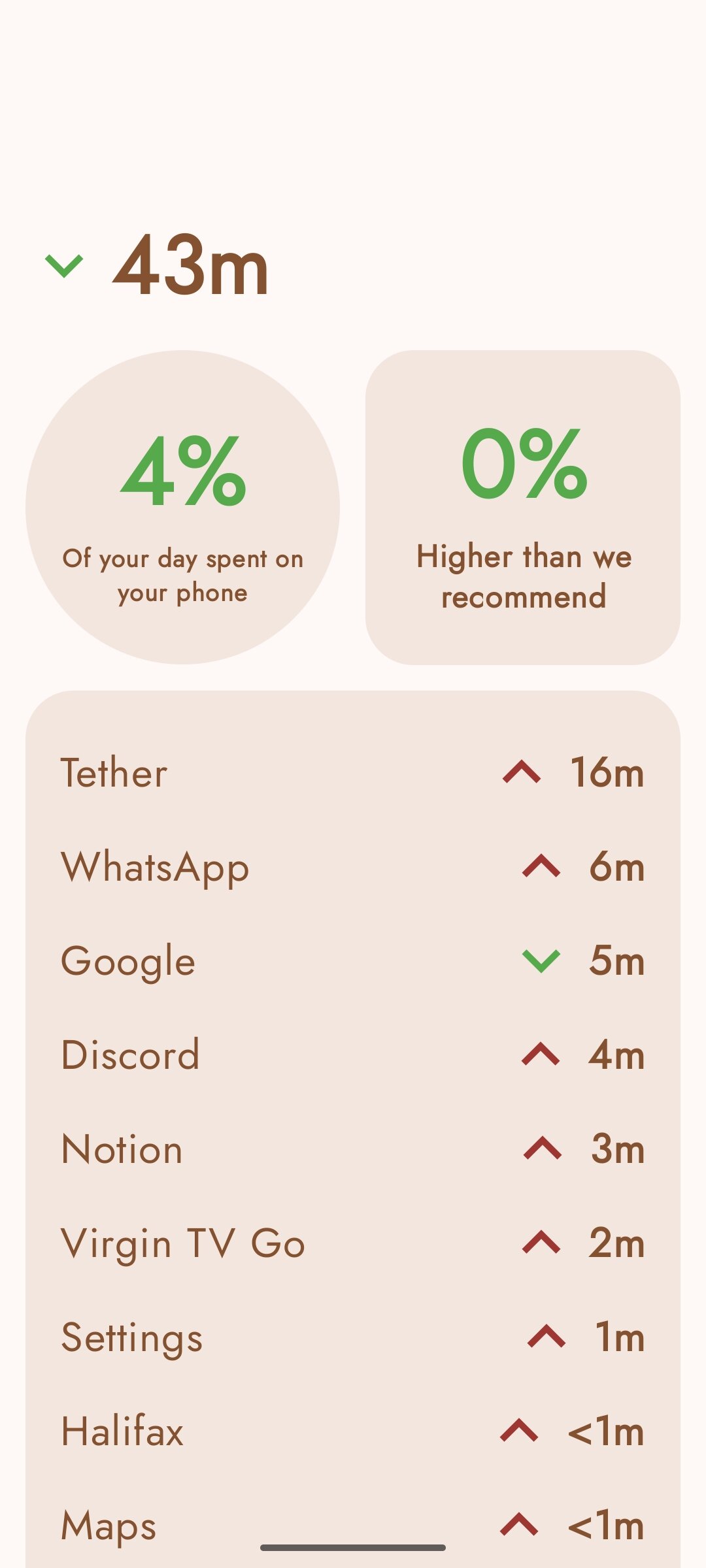Click the increase indicator next to Discord
This screenshot has height=1568, width=706.
point(542,1054)
